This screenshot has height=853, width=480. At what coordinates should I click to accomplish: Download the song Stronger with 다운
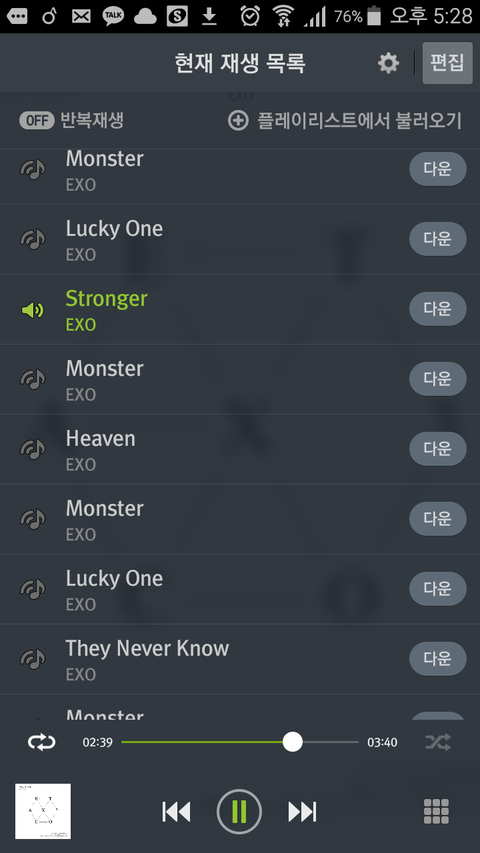(x=438, y=309)
